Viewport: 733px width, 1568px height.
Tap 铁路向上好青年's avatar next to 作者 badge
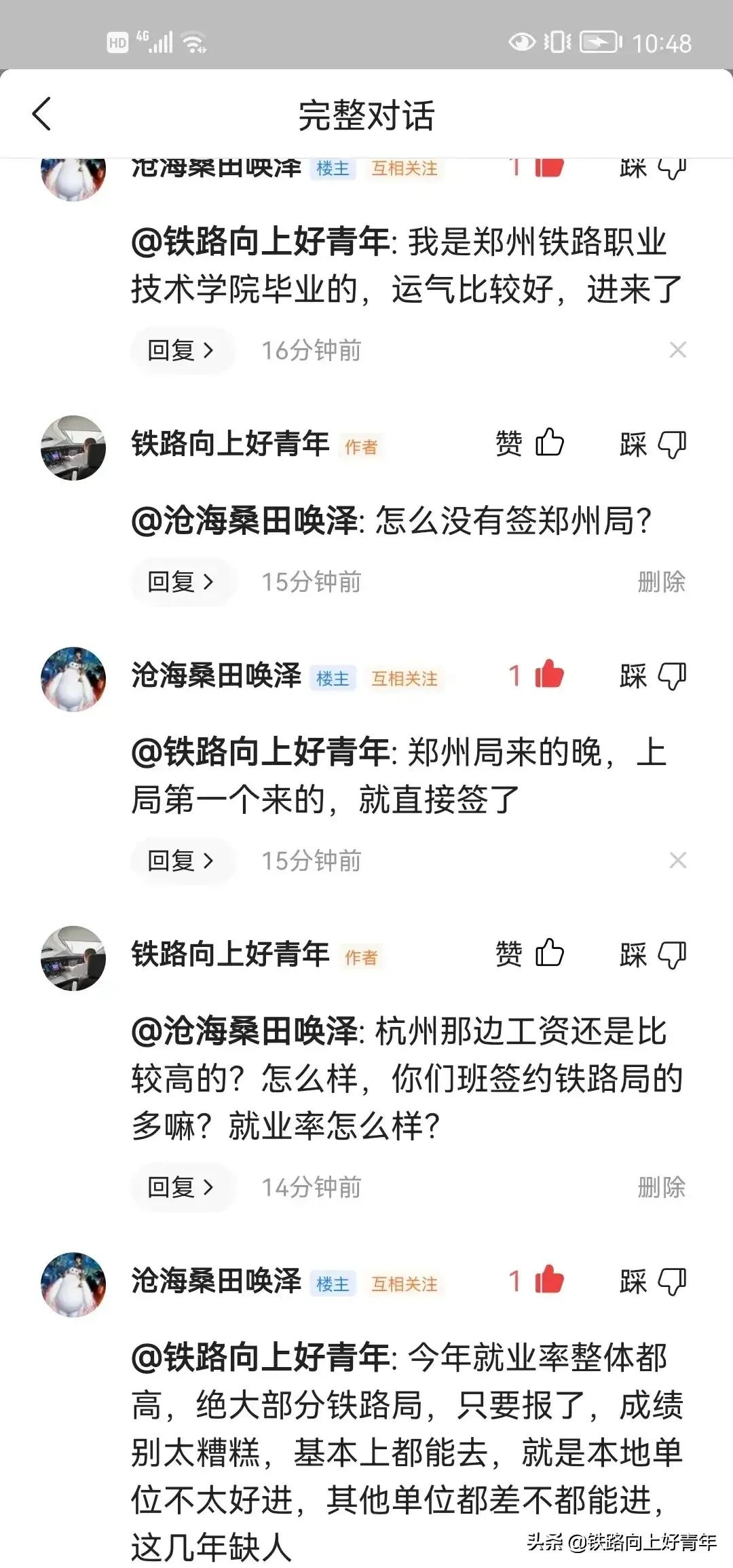tap(73, 448)
